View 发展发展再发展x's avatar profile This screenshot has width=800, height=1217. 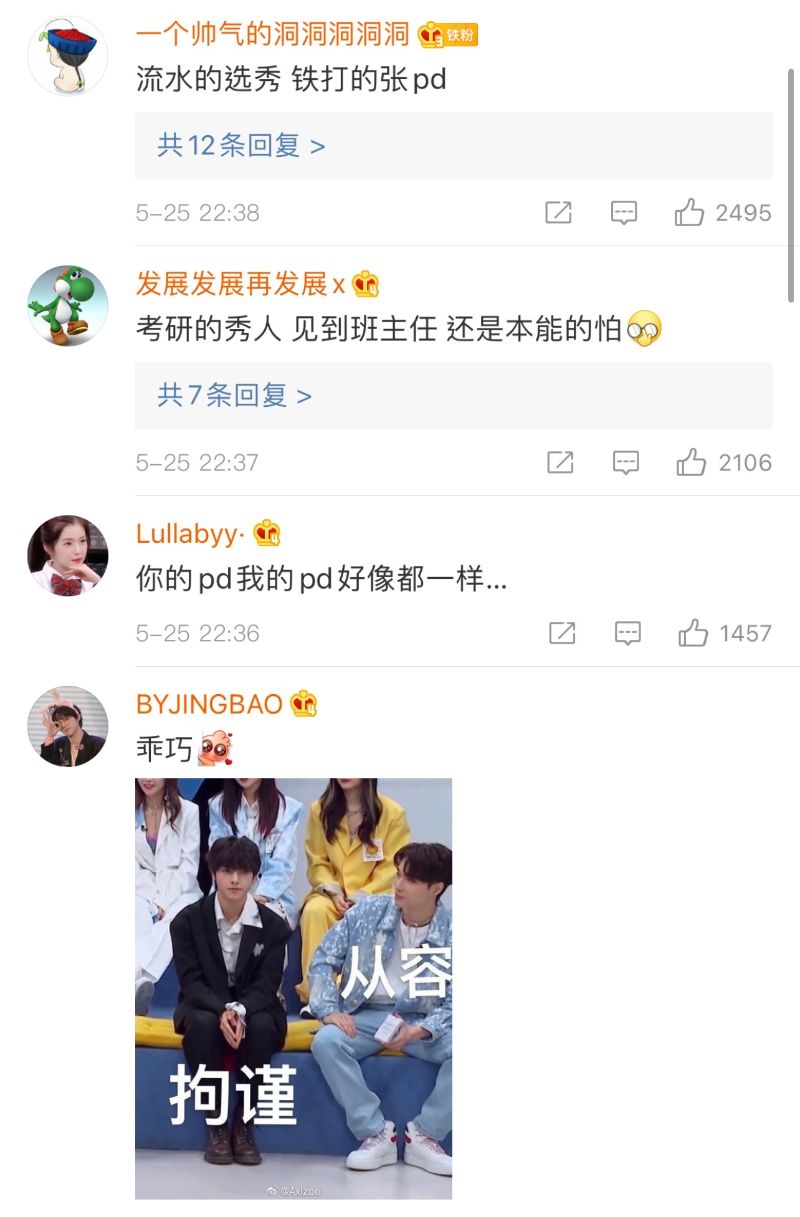click(67, 306)
